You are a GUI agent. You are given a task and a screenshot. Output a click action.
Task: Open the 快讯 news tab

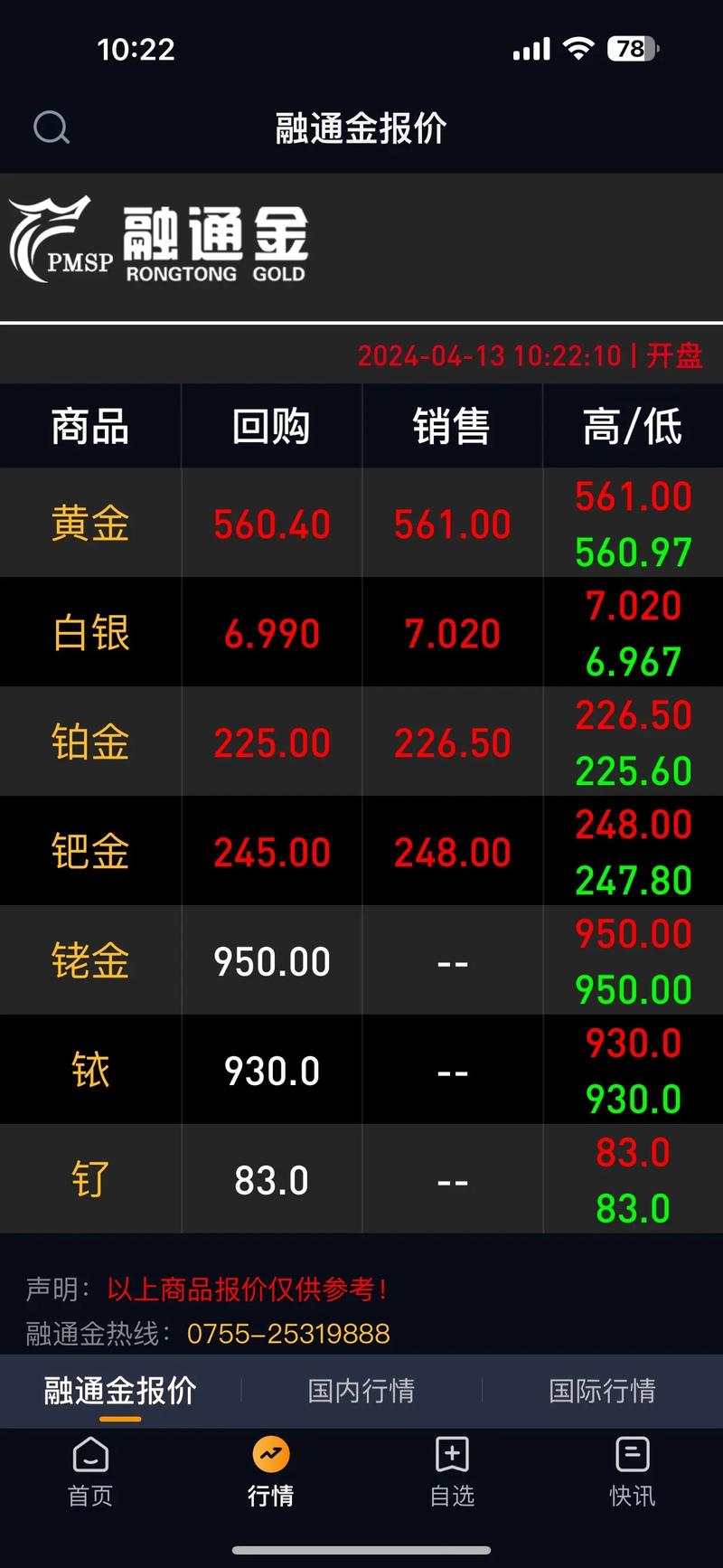pyautogui.click(x=633, y=1472)
